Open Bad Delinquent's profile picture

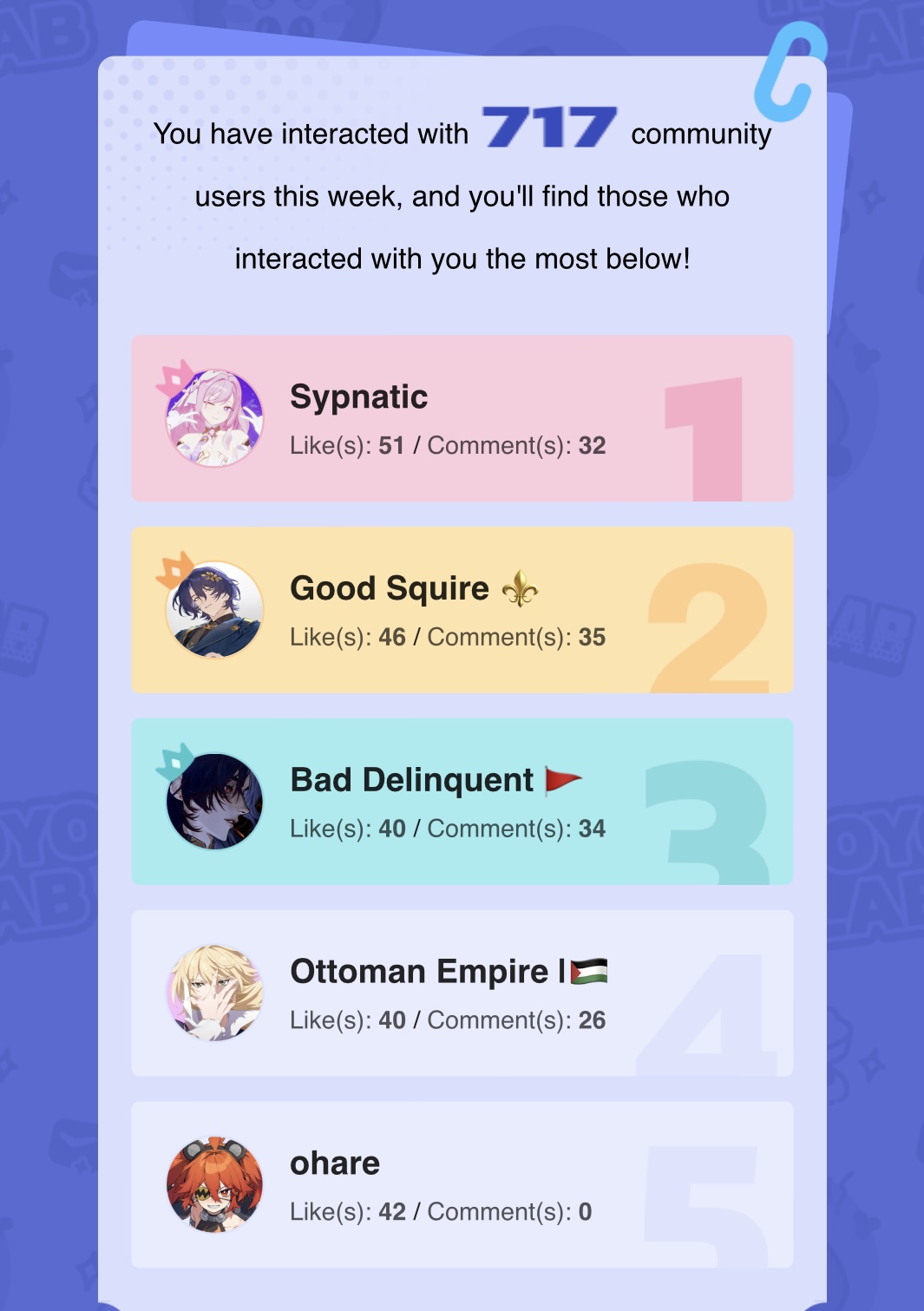coord(214,800)
